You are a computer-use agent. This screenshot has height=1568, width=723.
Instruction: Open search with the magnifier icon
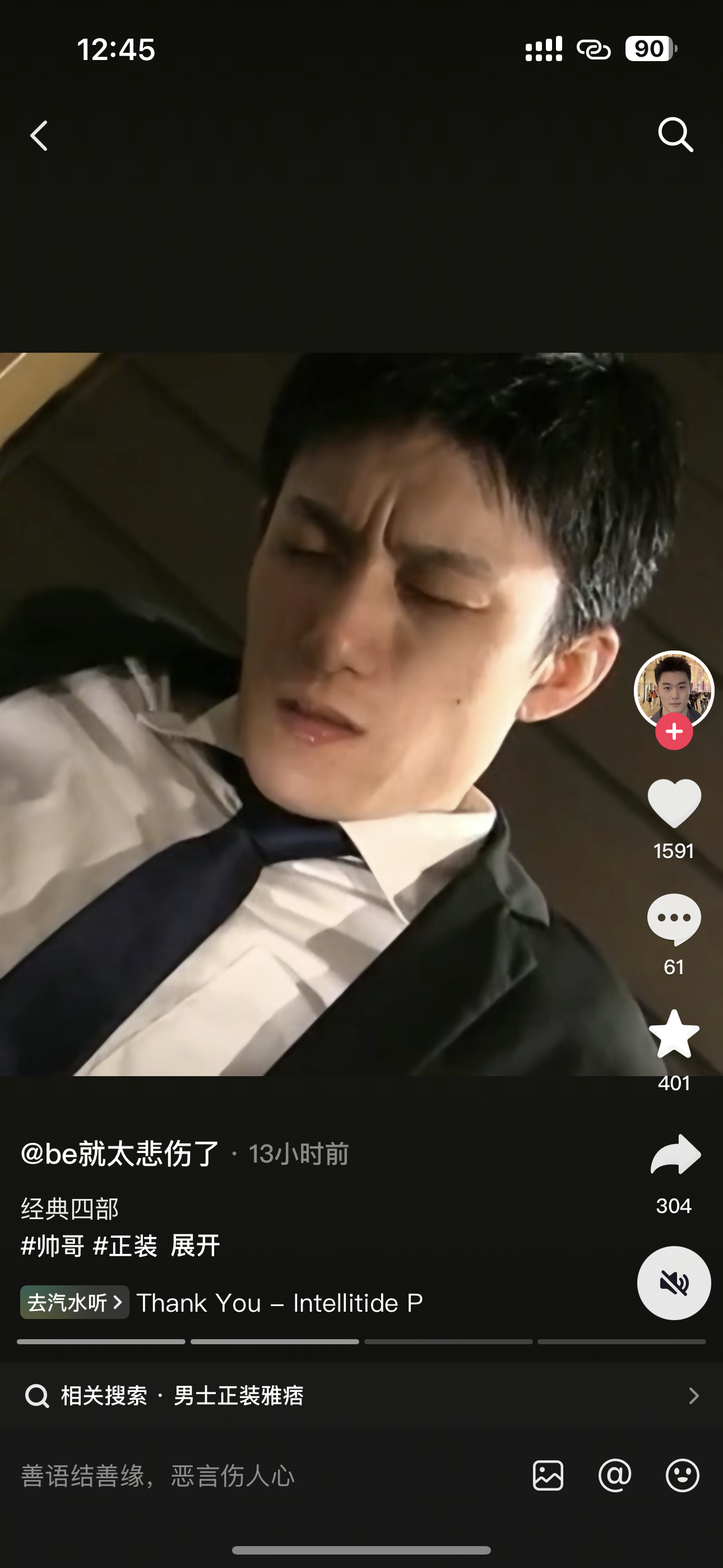point(675,135)
